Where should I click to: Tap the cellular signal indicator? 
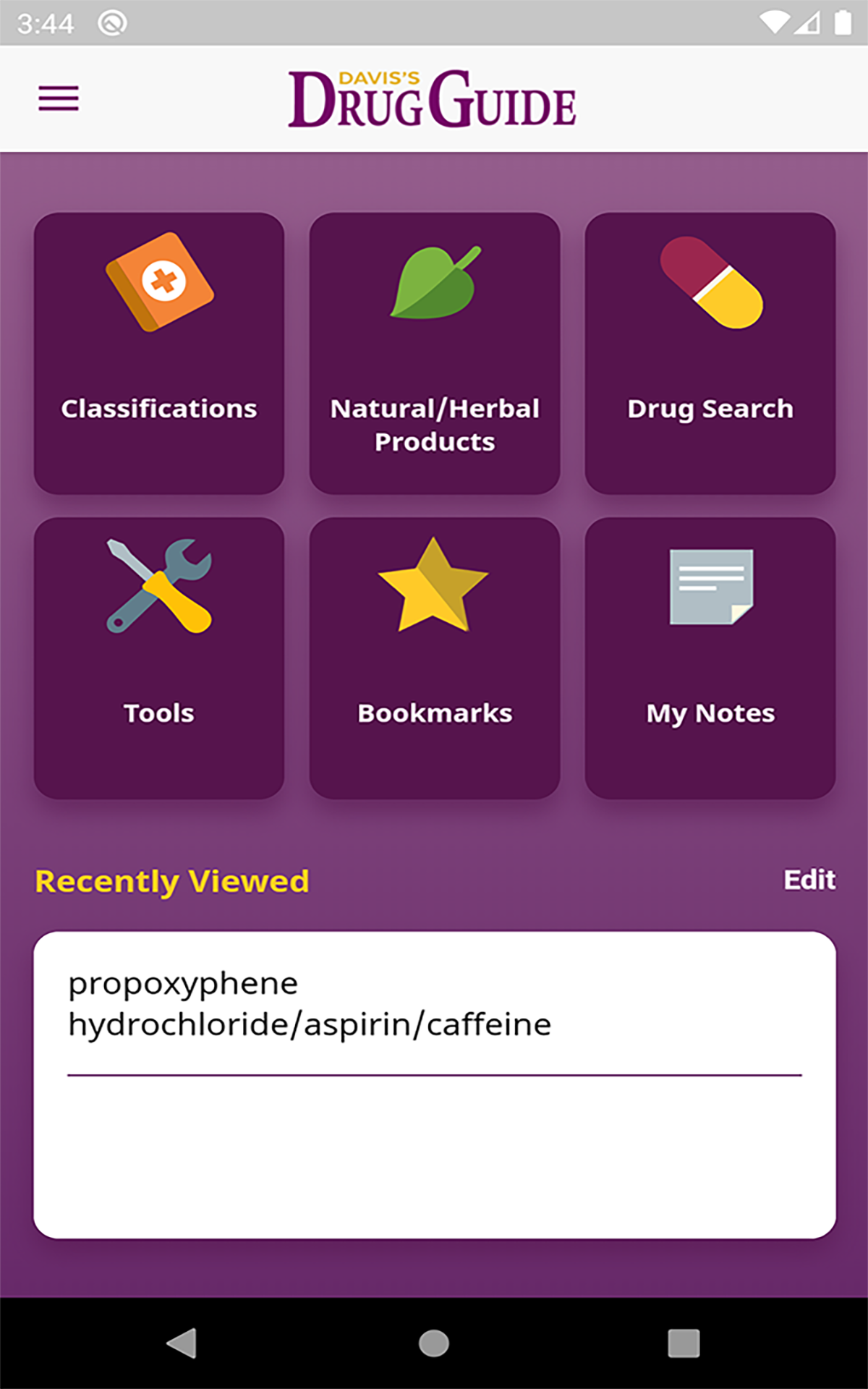coord(809,22)
